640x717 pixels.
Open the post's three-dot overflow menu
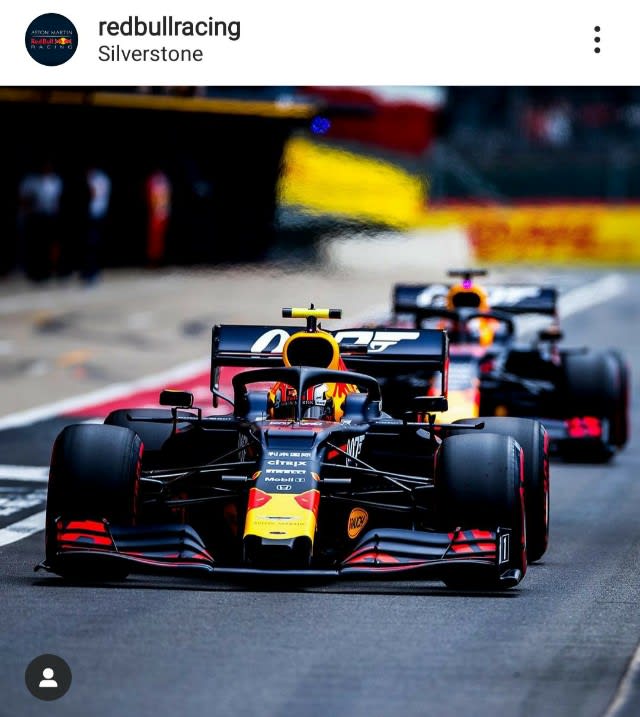click(x=597, y=40)
